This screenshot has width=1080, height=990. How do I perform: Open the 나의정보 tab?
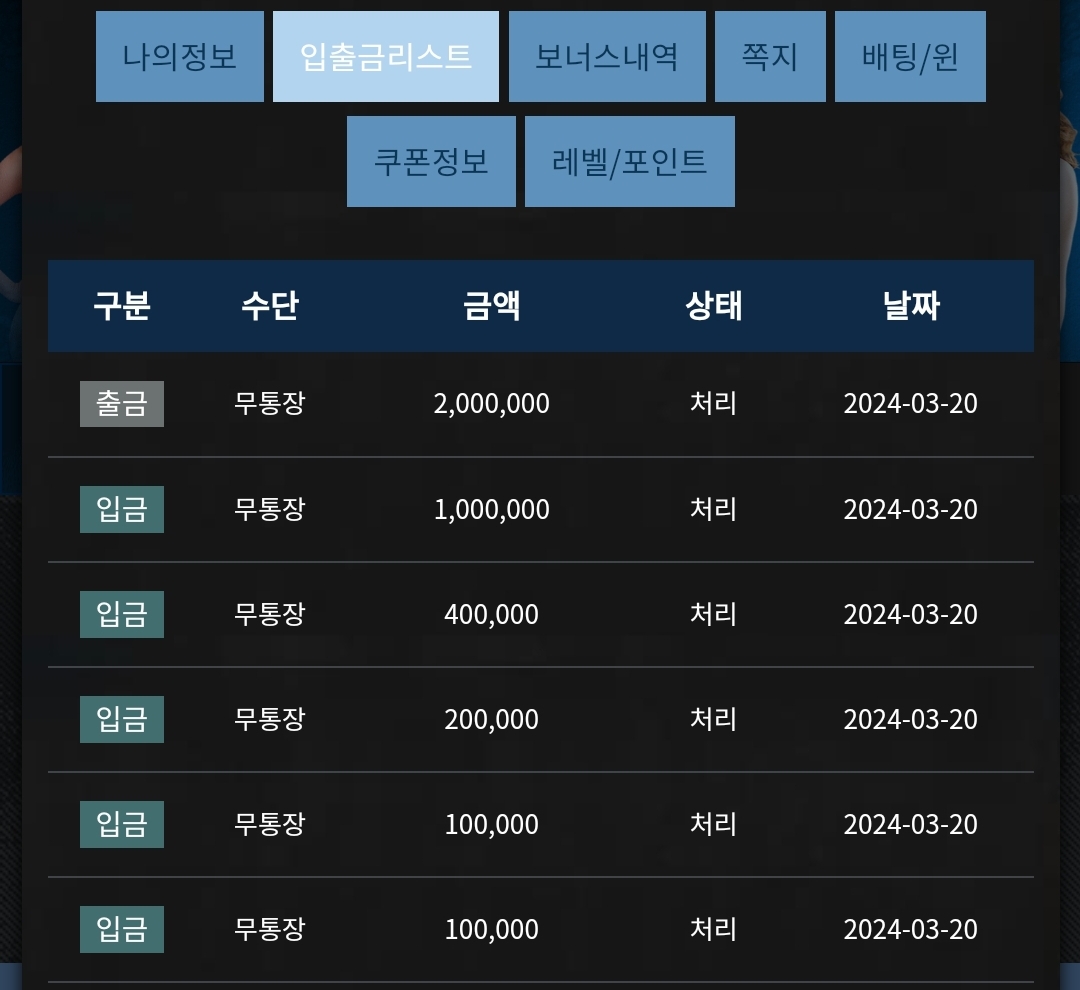[180, 56]
